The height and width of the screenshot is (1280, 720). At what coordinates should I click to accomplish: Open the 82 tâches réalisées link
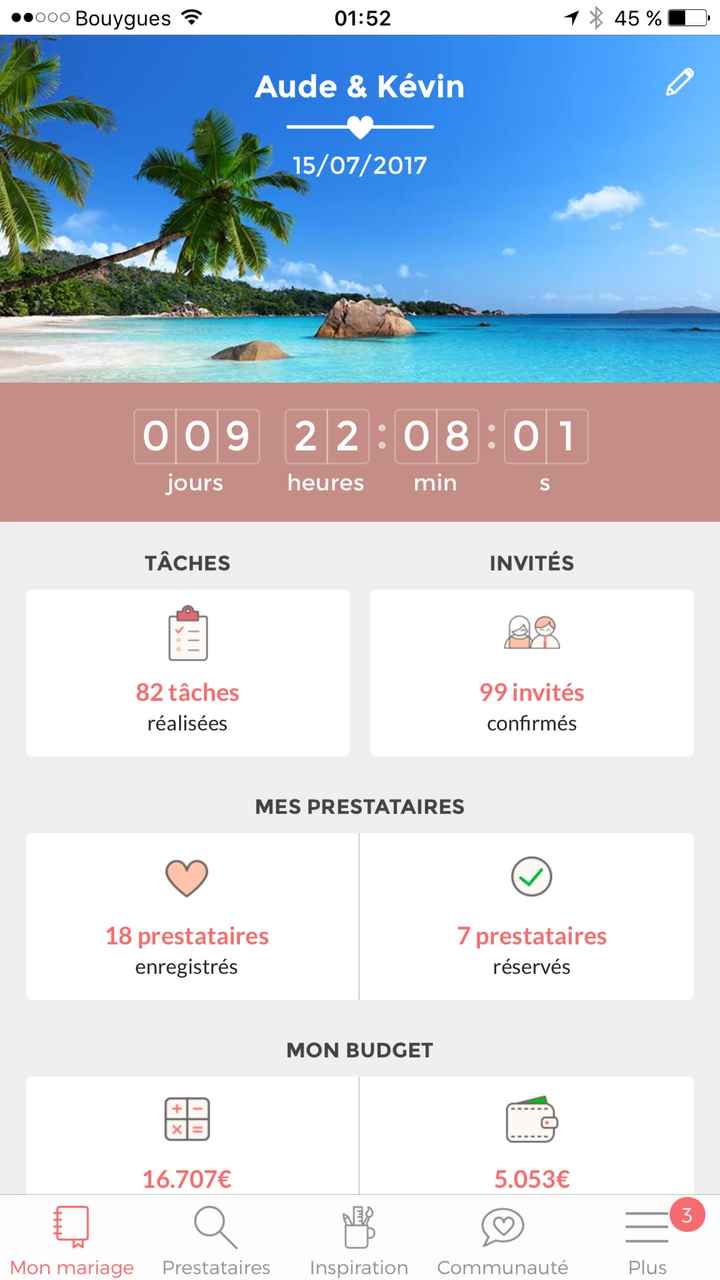[187, 692]
